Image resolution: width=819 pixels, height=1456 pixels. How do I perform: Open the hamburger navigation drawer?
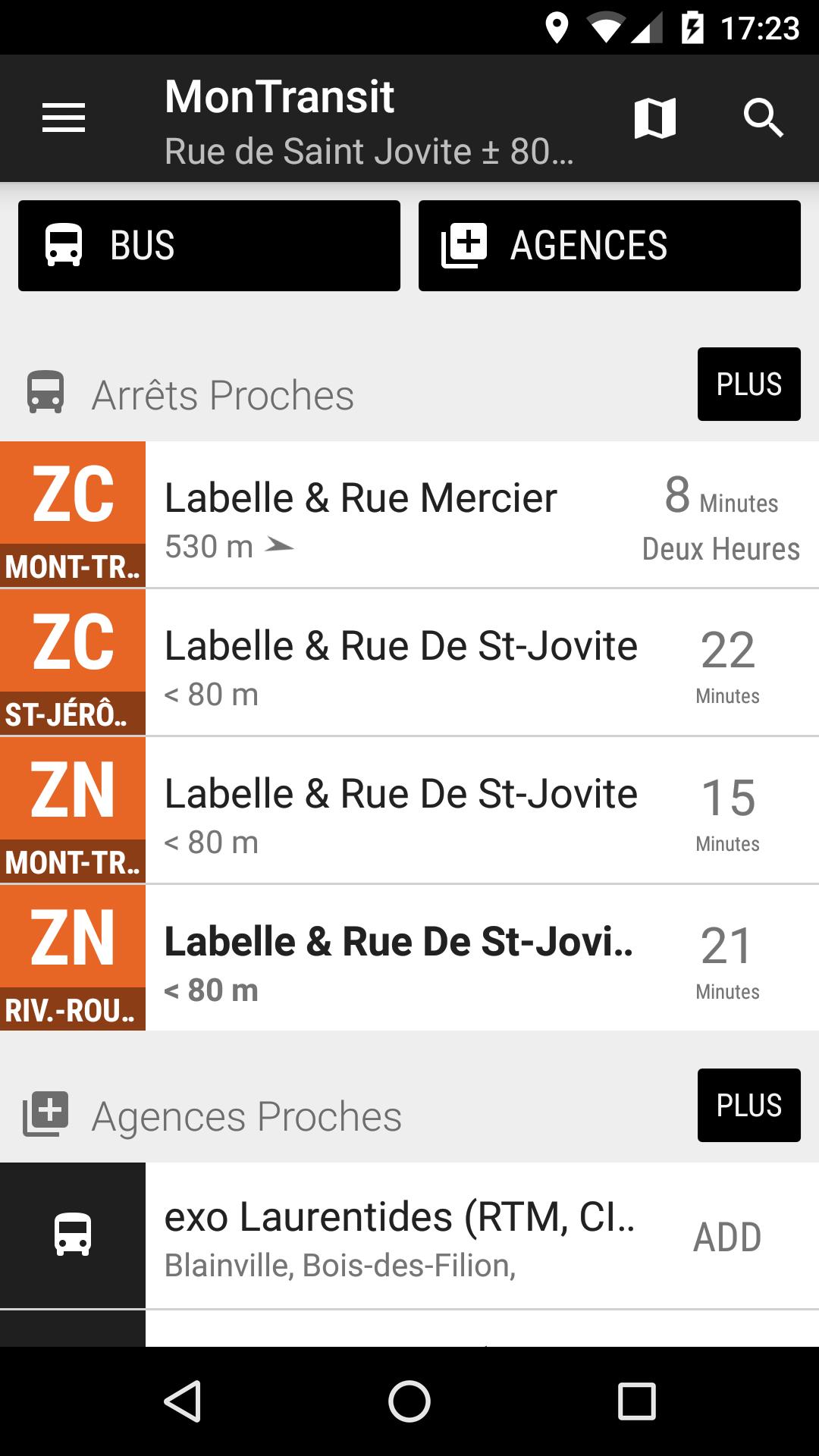(x=64, y=118)
